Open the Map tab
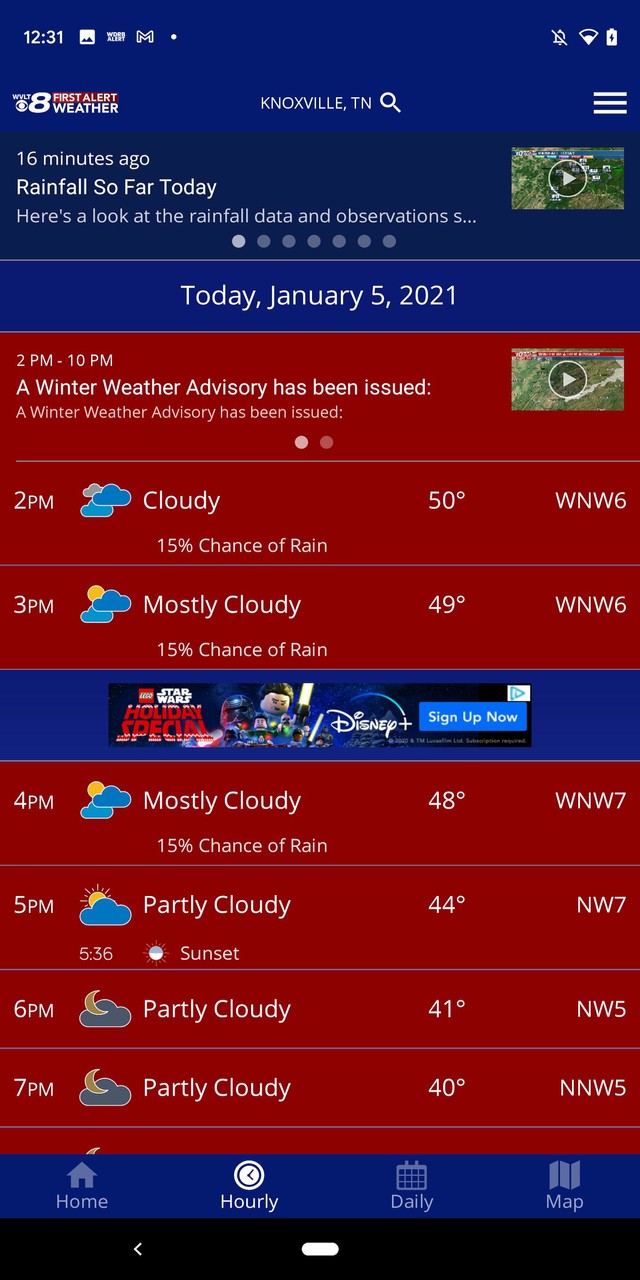The height and width of the screenshot is (1280, 640). pos(564,1186)
